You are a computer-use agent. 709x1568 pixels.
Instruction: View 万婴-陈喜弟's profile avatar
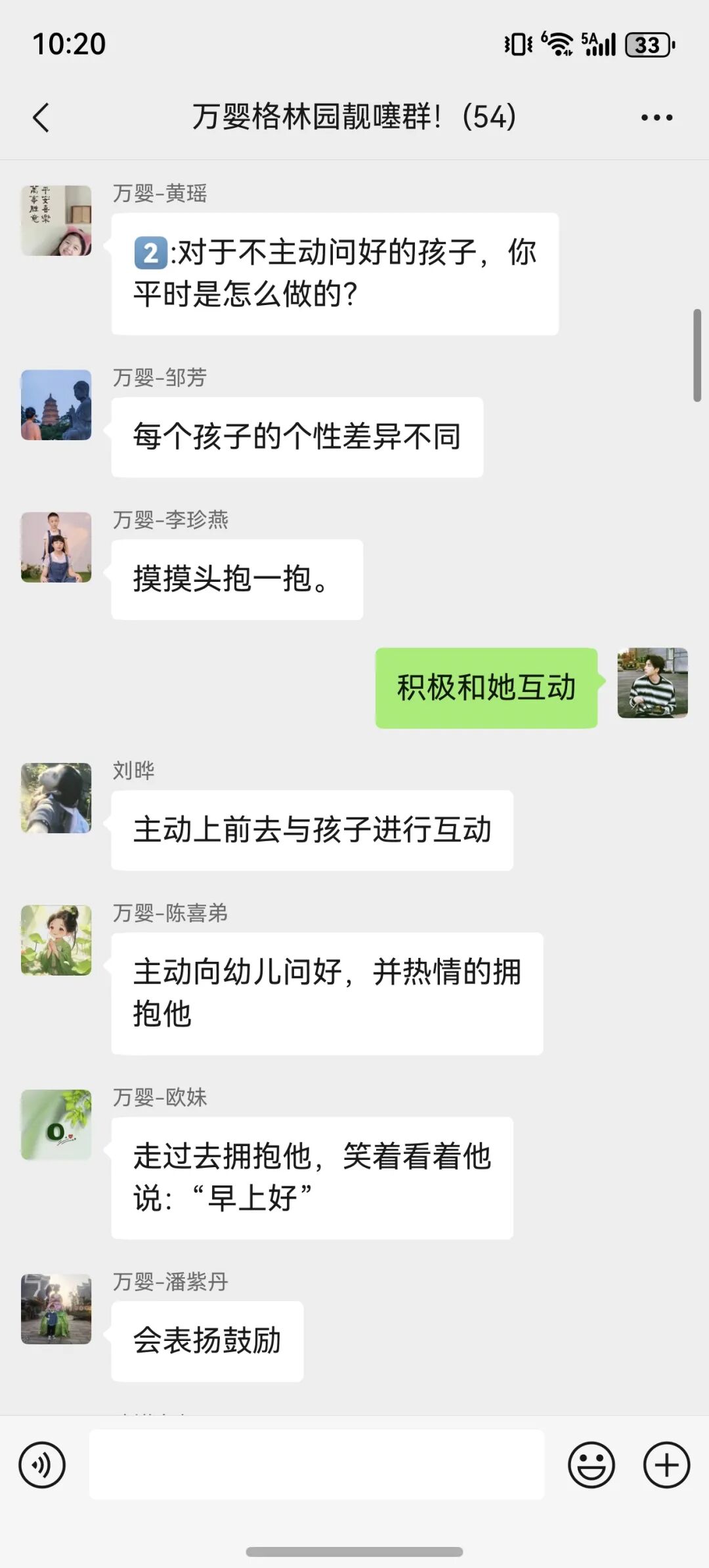point(56,940)
